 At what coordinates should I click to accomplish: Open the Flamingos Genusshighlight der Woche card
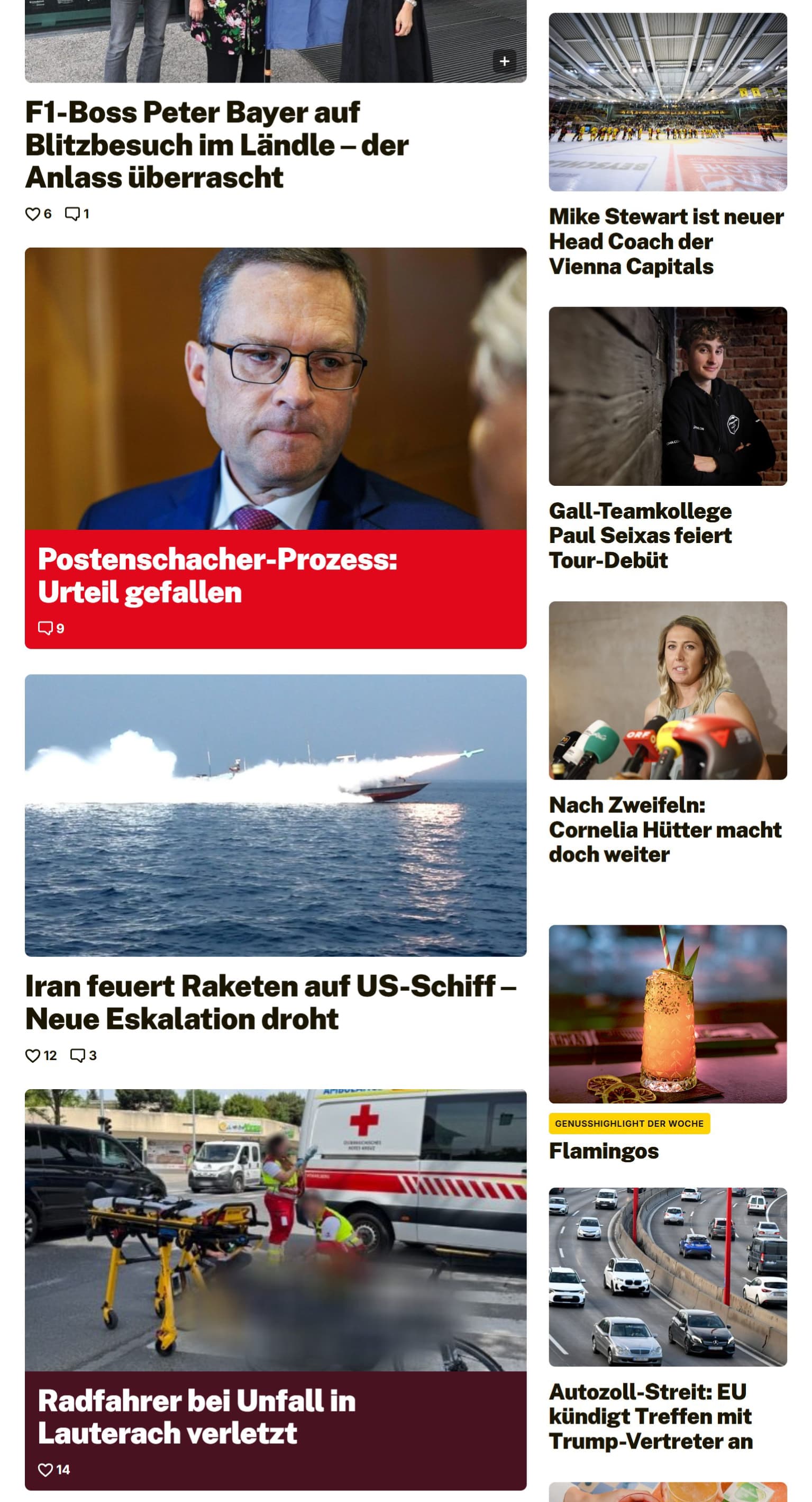[x=604, y=1151]
